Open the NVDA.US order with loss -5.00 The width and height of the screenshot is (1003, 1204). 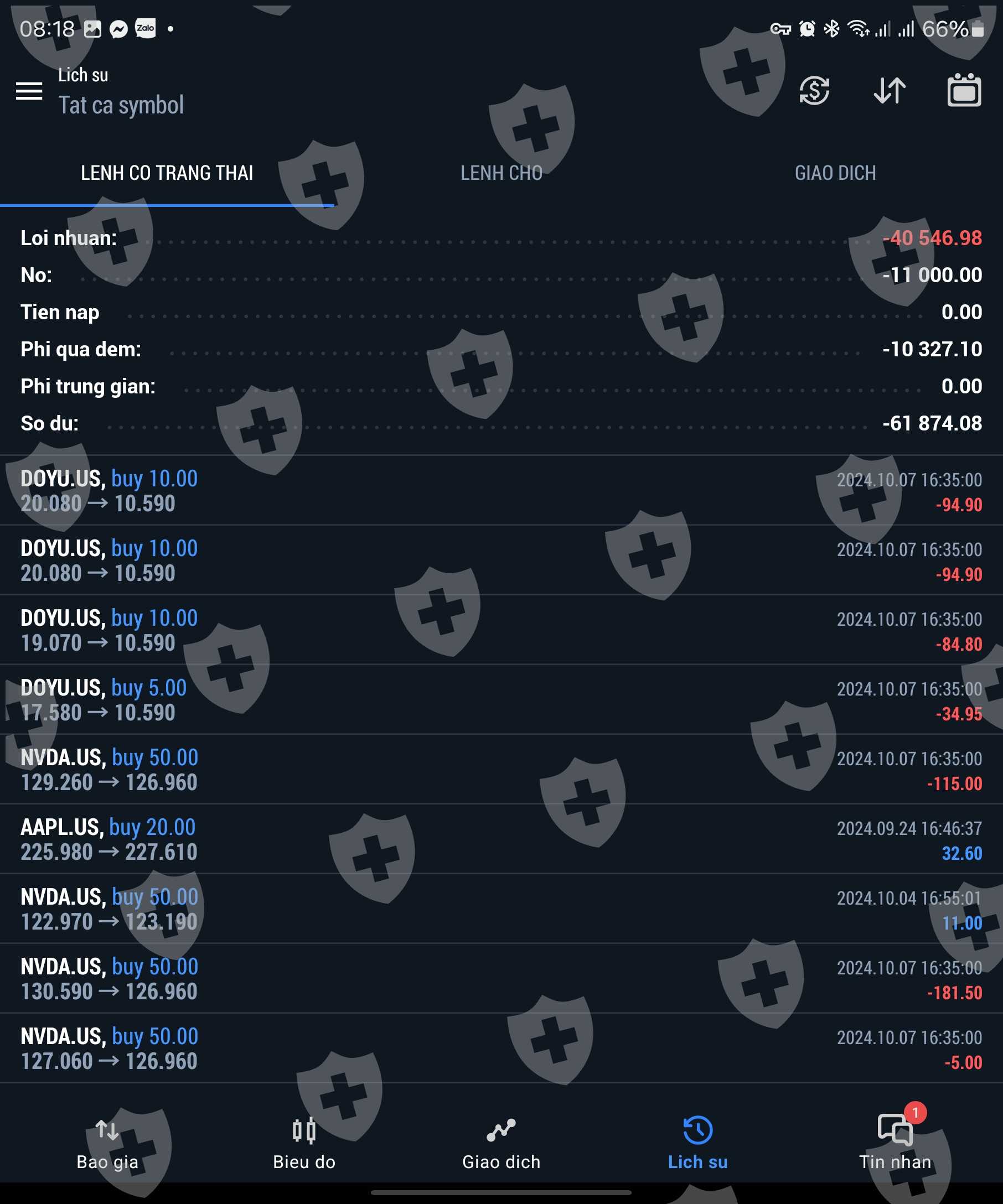point(501,1048)
